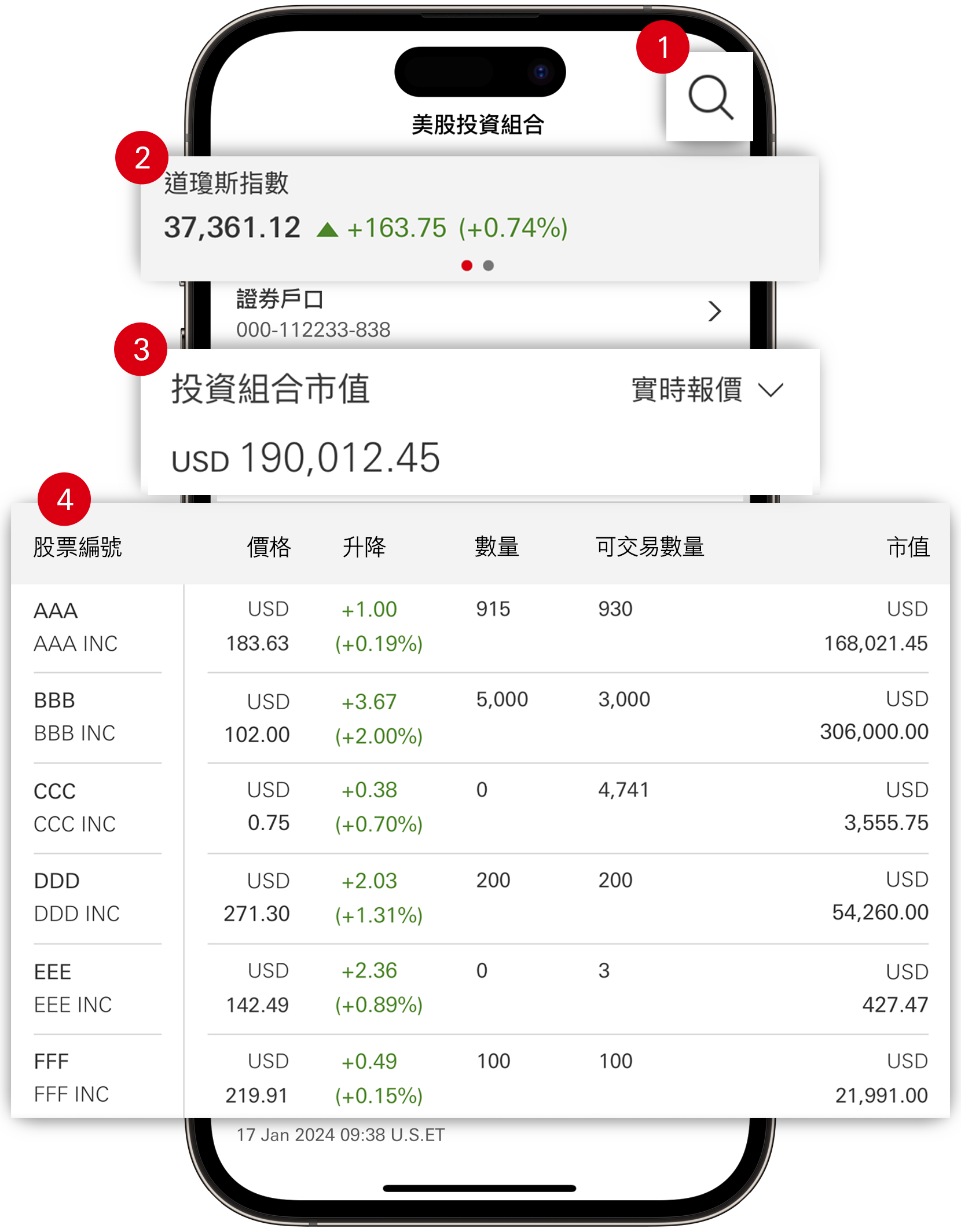Tap the green up-arrow beside the Dow index

(328, 228)
